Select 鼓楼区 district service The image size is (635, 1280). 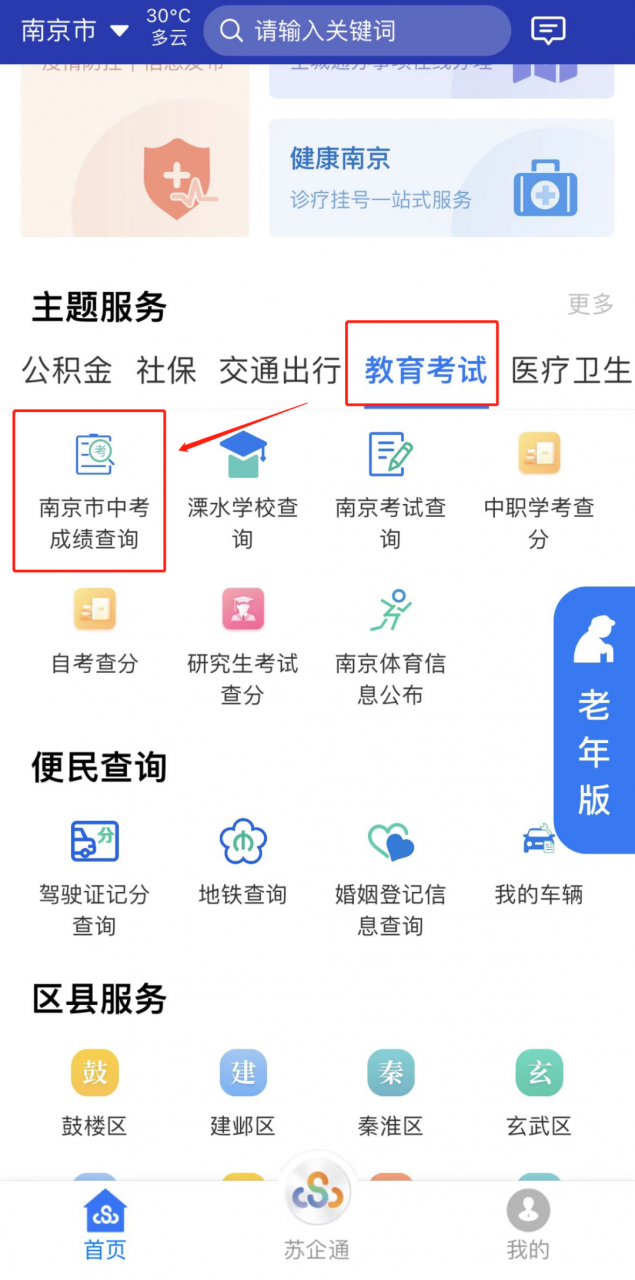point(94,1093)
